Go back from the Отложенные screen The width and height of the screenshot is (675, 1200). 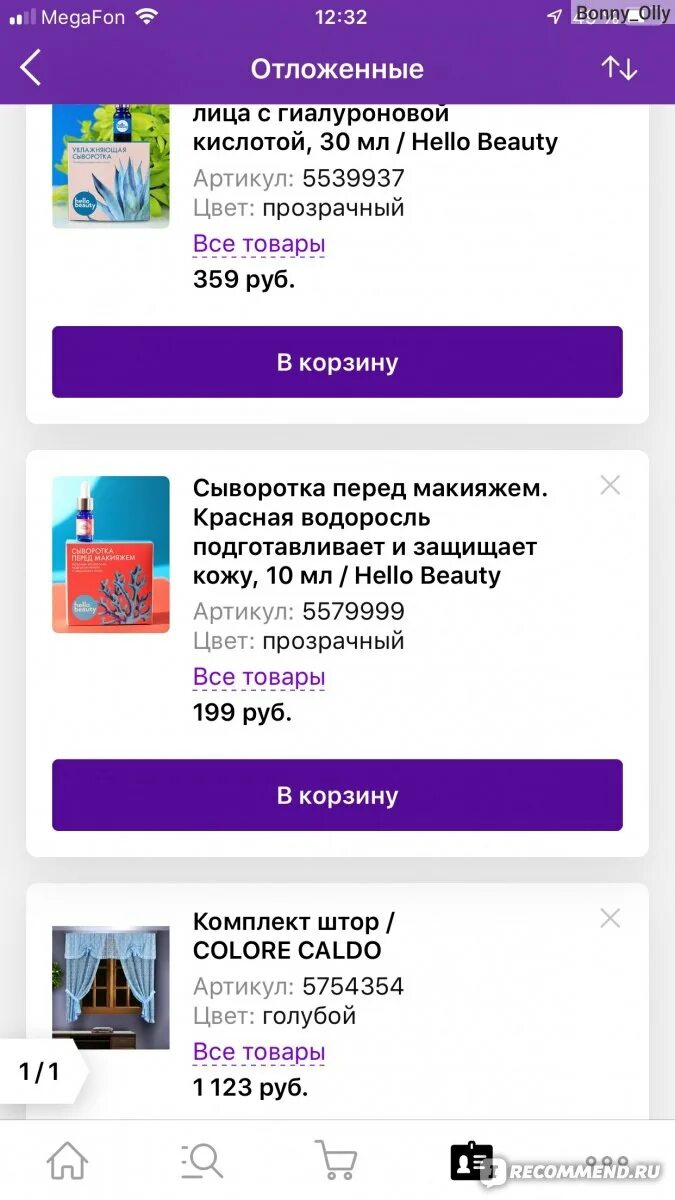pyautogui.click(x=31, y=68)
